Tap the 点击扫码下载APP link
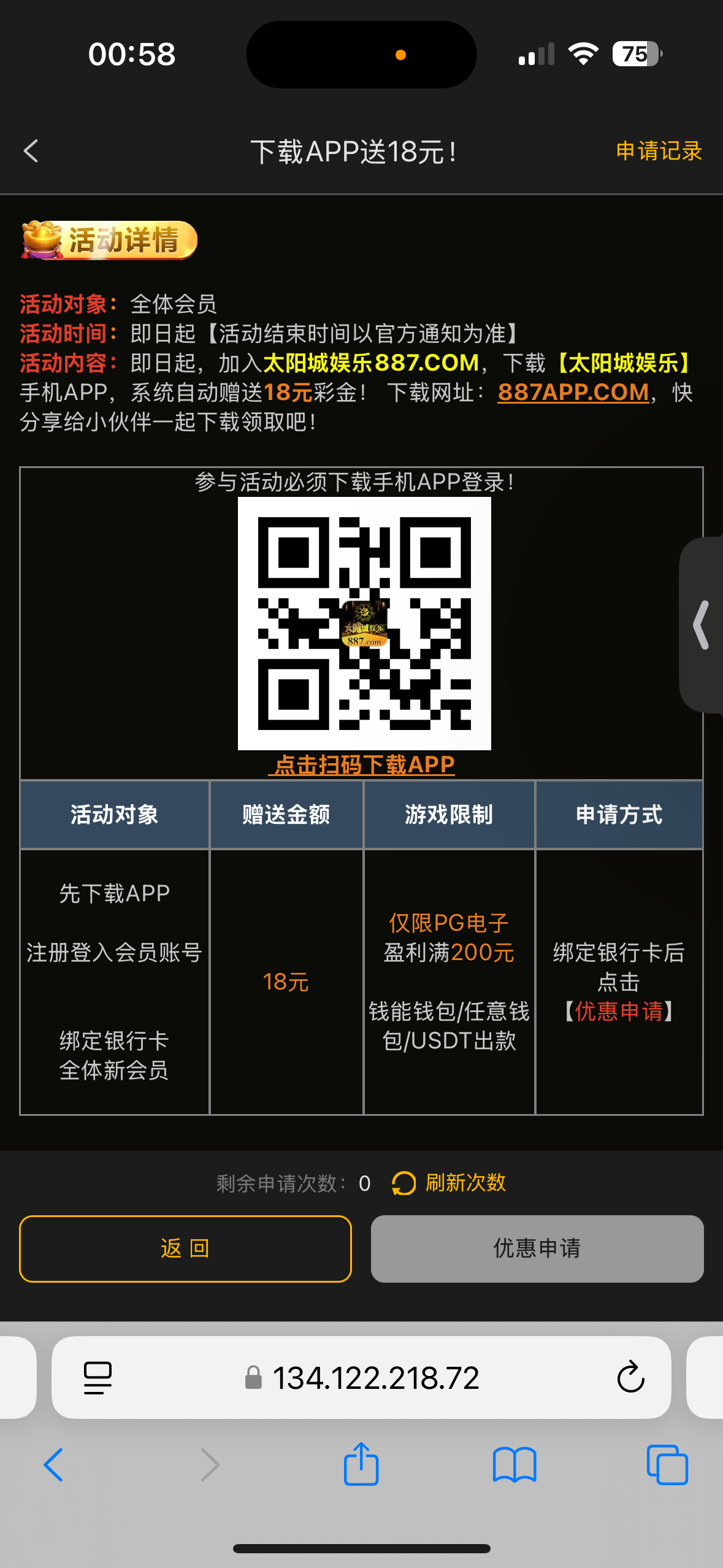This screenshot has width=723, height=1568. pos(362,764)
